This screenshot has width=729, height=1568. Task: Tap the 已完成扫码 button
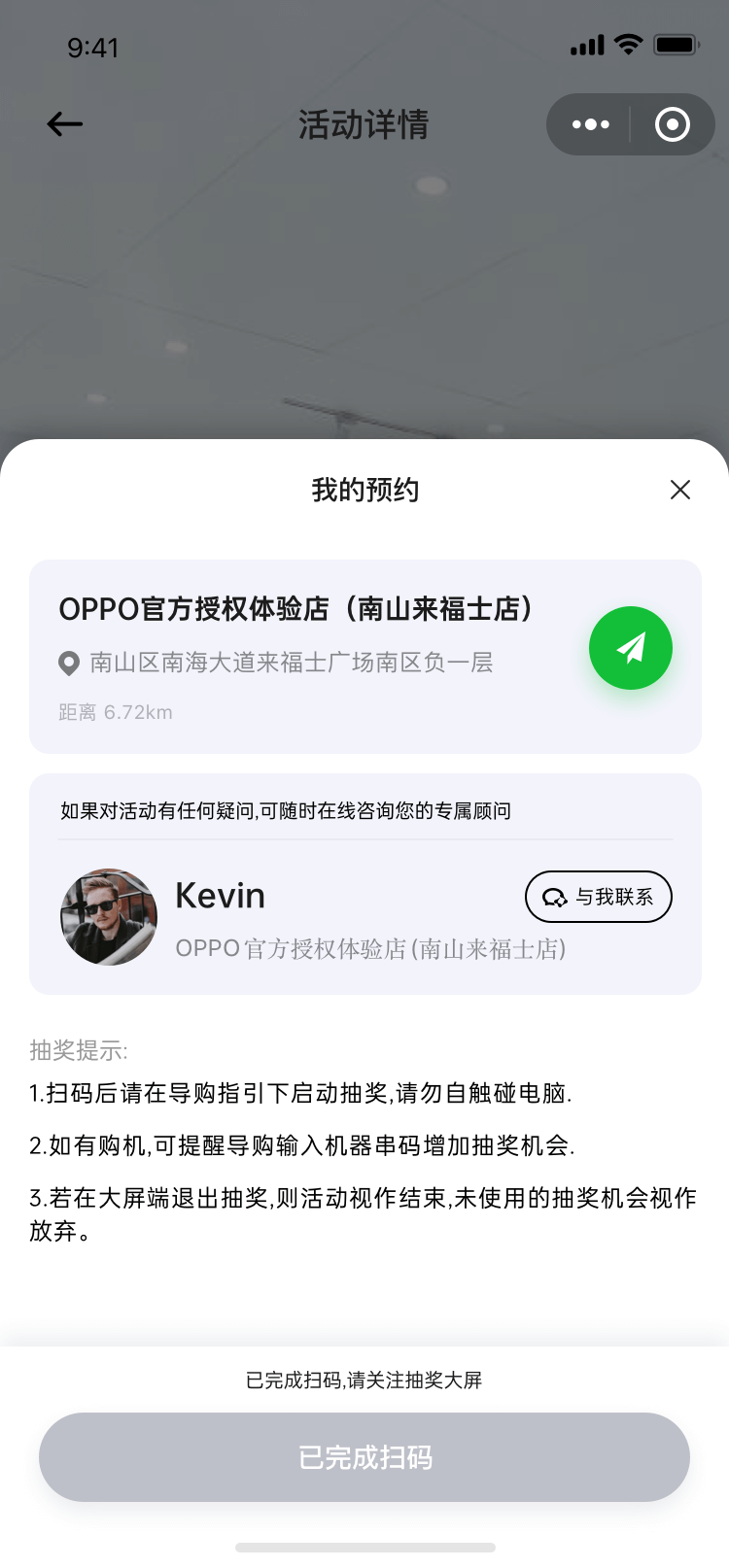tap(364, 1457)
